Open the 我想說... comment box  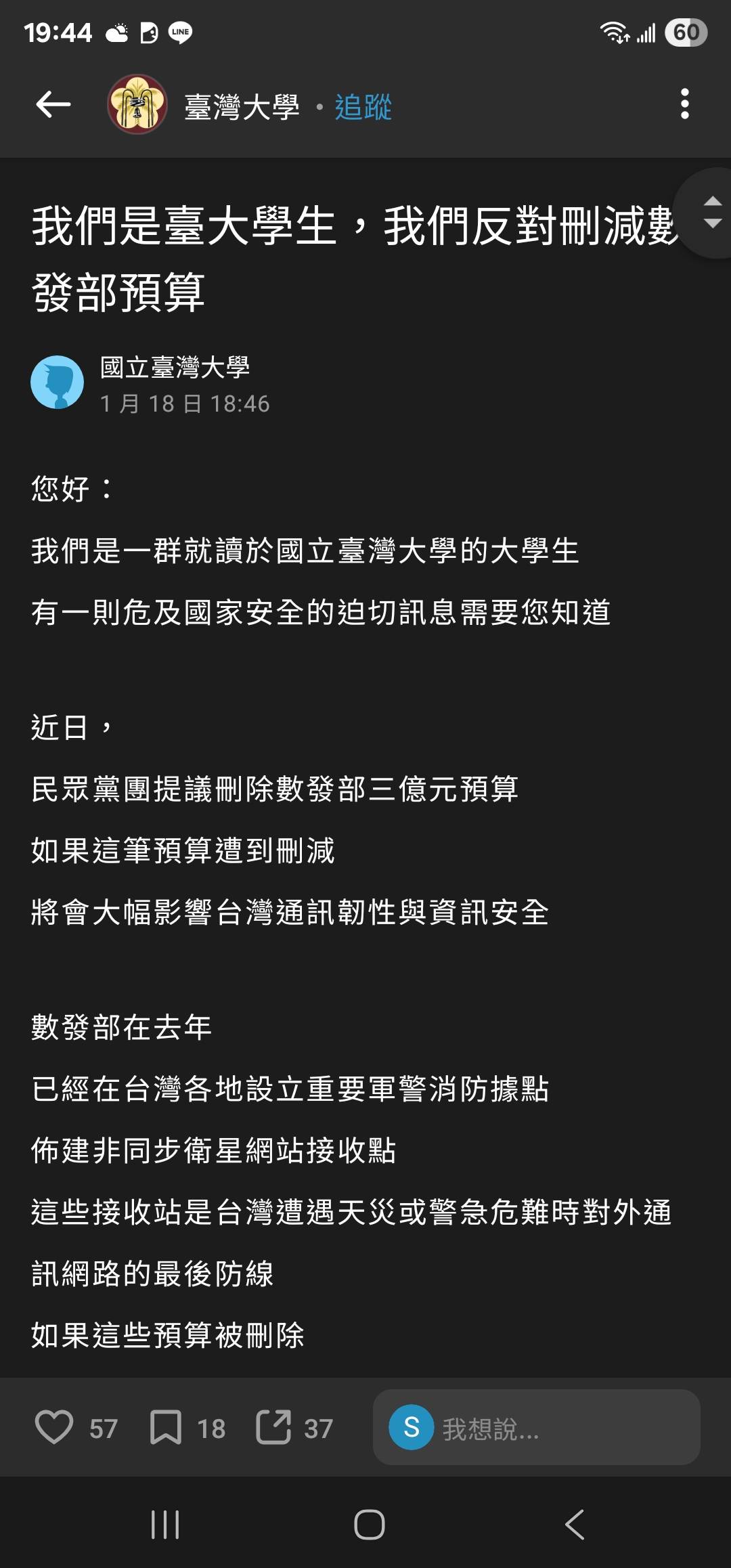537,1427
